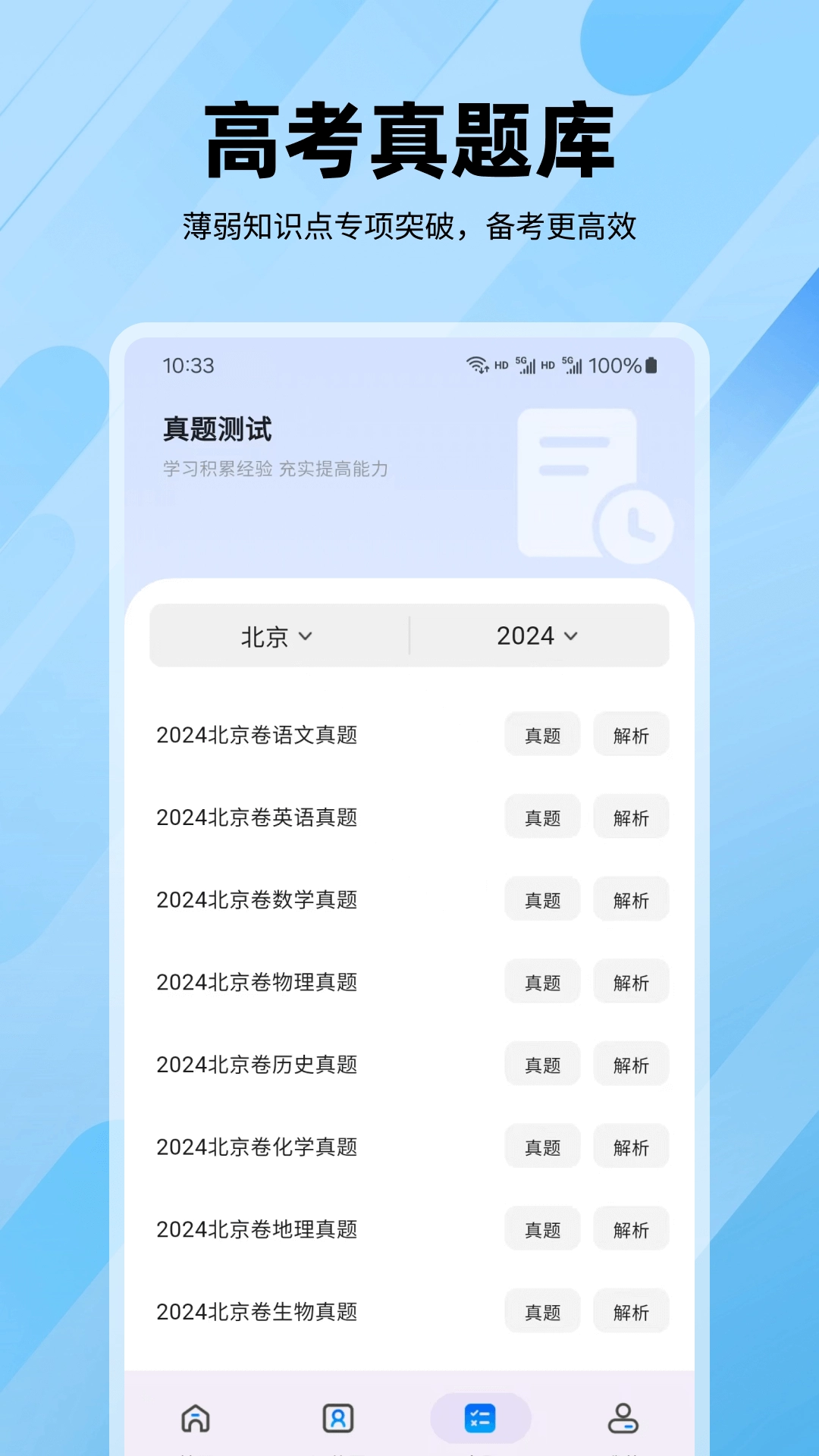
Task: Click the Wi-Fi icon in the status bar
Action: pos(476,366)
